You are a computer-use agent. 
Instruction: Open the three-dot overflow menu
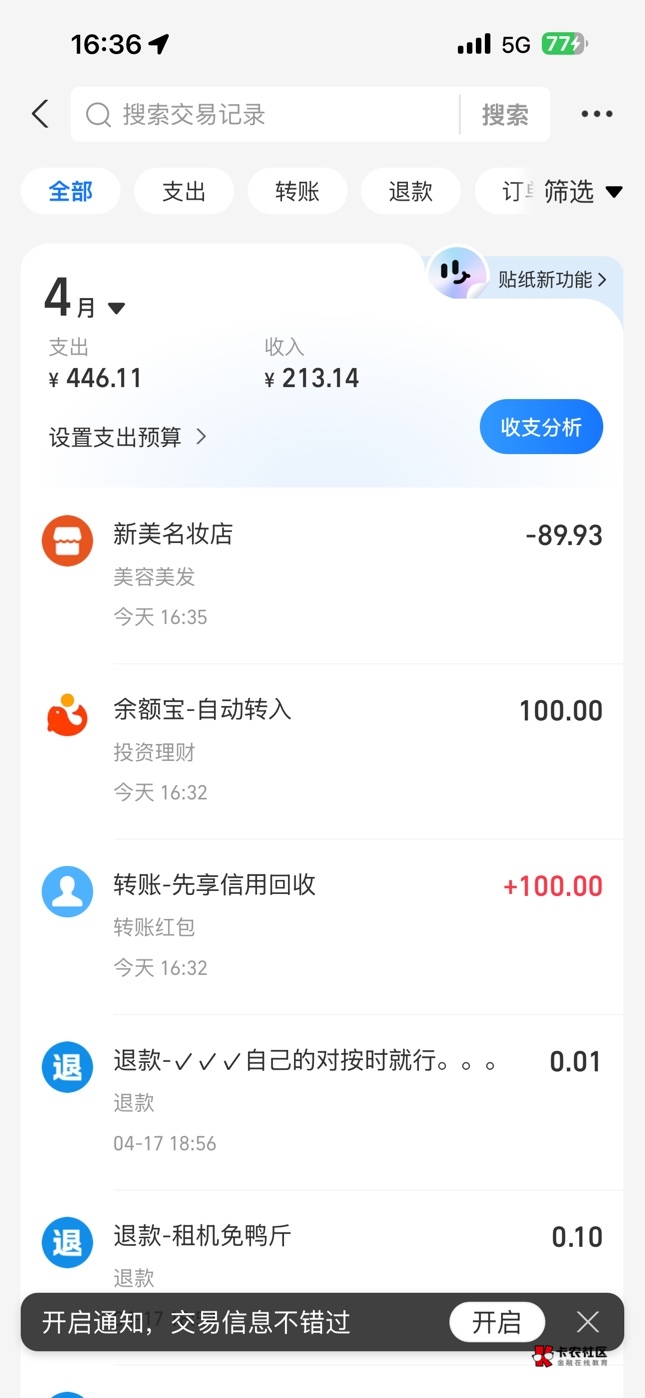click(x=597, y=114)
